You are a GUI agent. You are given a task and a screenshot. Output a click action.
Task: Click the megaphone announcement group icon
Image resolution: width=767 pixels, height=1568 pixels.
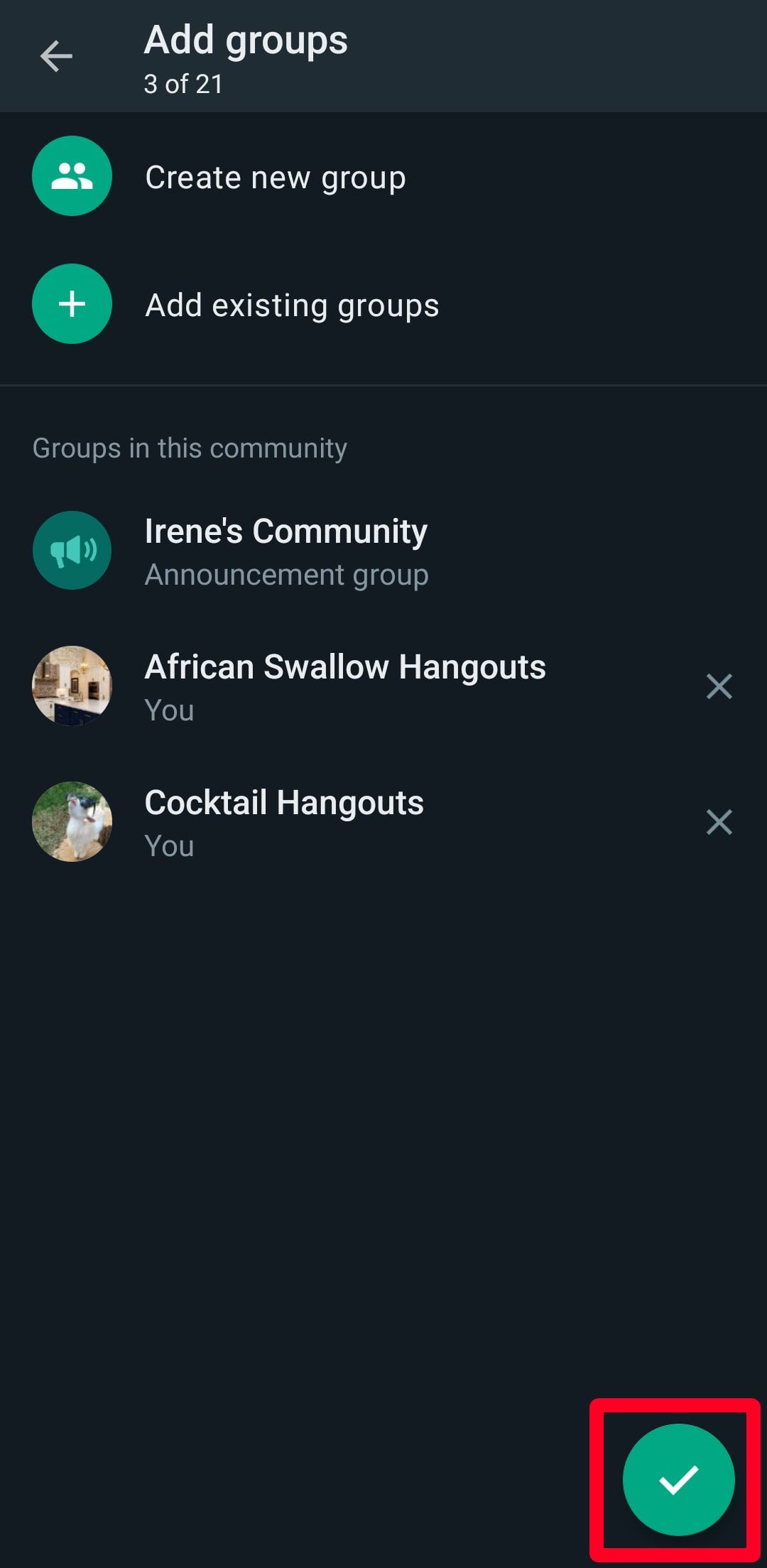tap(71, 550)
